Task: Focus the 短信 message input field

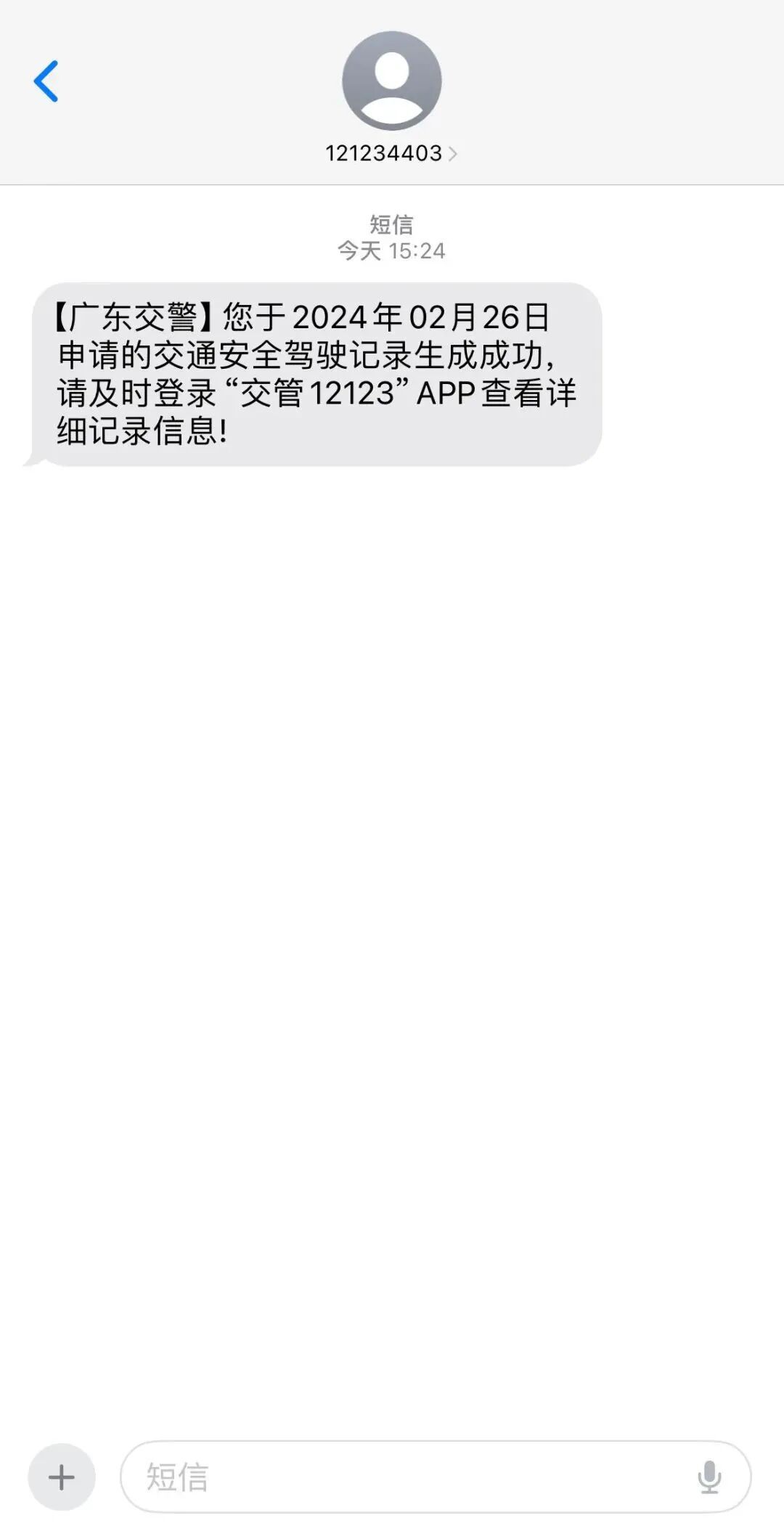Action: [407, 1477]
